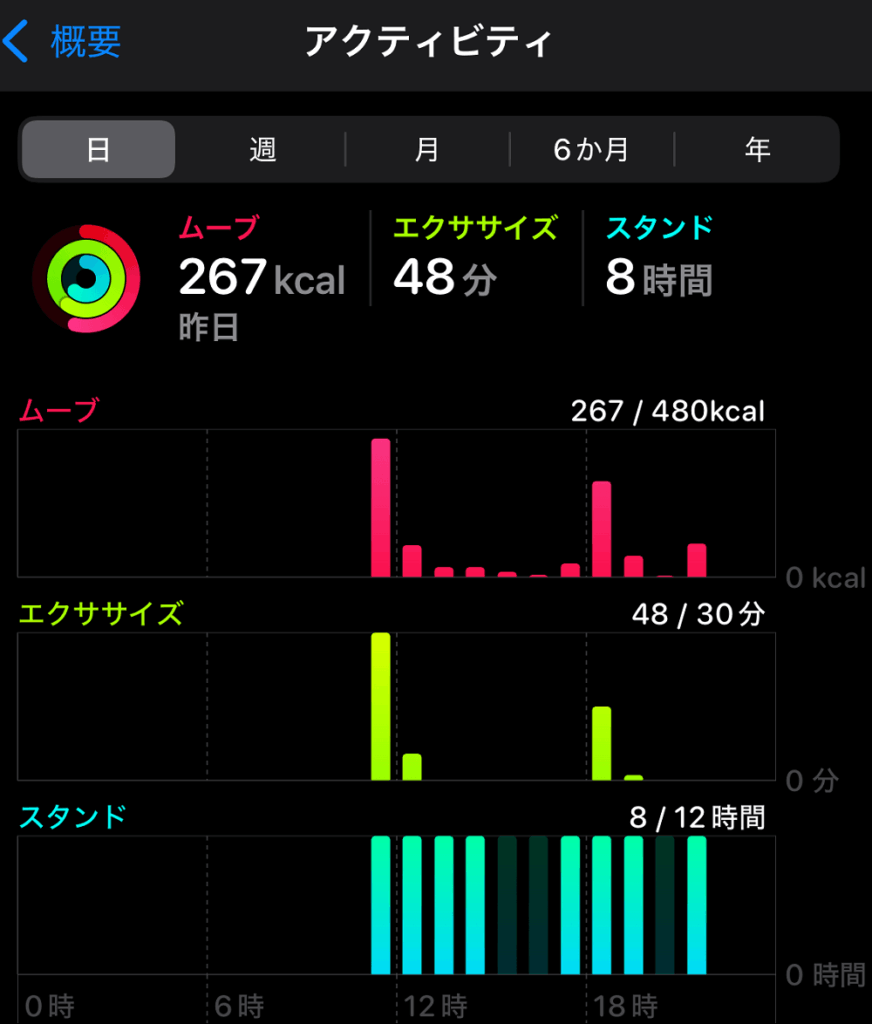Image resolution: width=872 pixels, height=1024 pixels.
Task: Show the 6か月 activity view
Action: (x=592, y=150)
